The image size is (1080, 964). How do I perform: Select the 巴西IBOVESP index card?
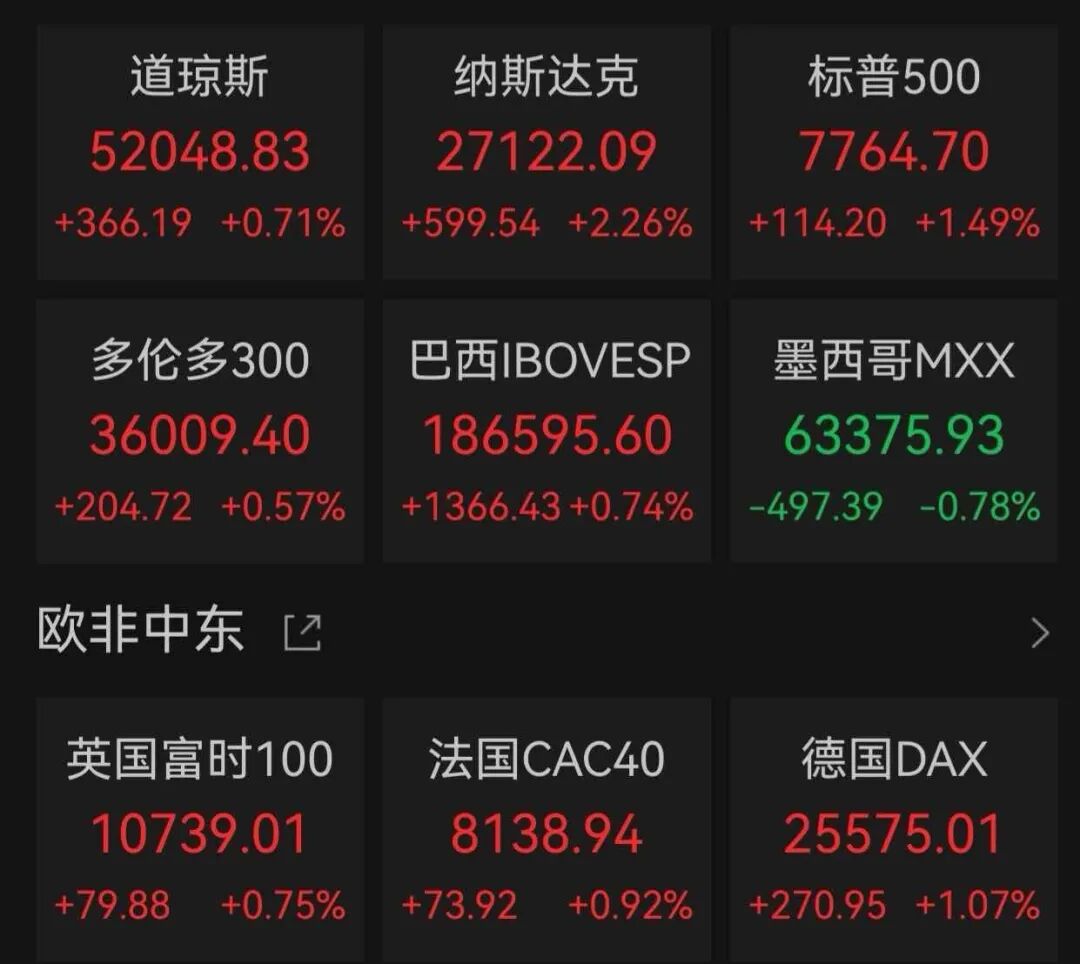point(547,432)
